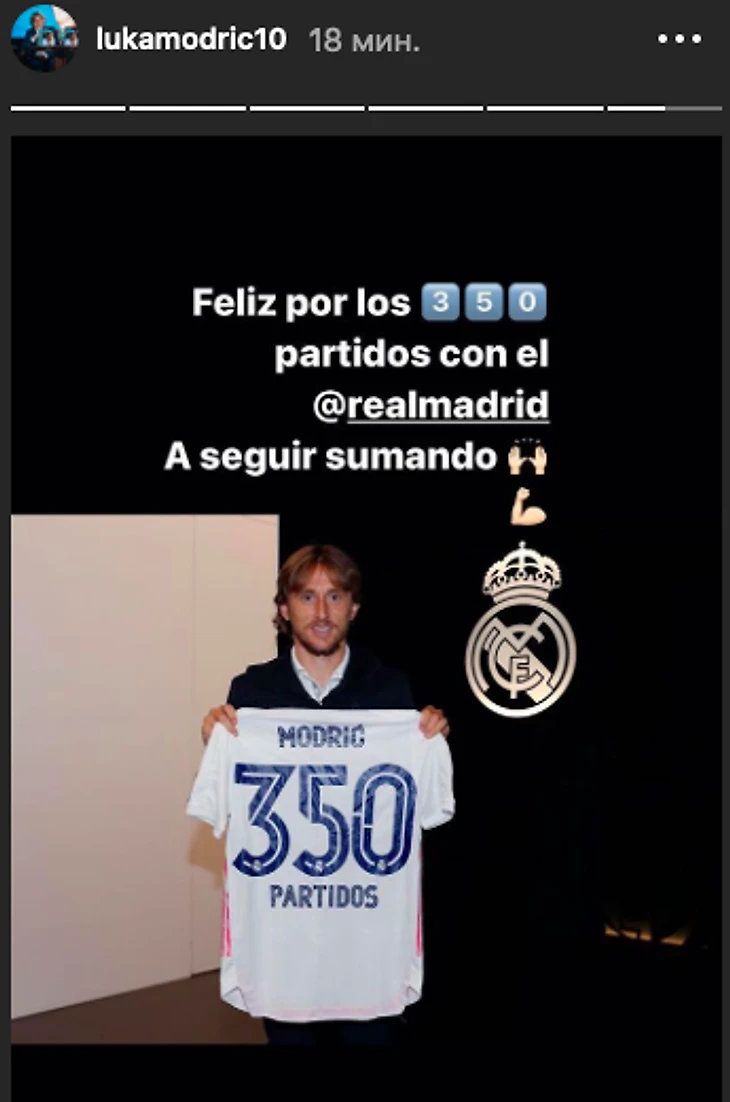This screenshot has height=1102, width=730.
Task: Tap the lukamodric10 username
Action: [190, 40]
